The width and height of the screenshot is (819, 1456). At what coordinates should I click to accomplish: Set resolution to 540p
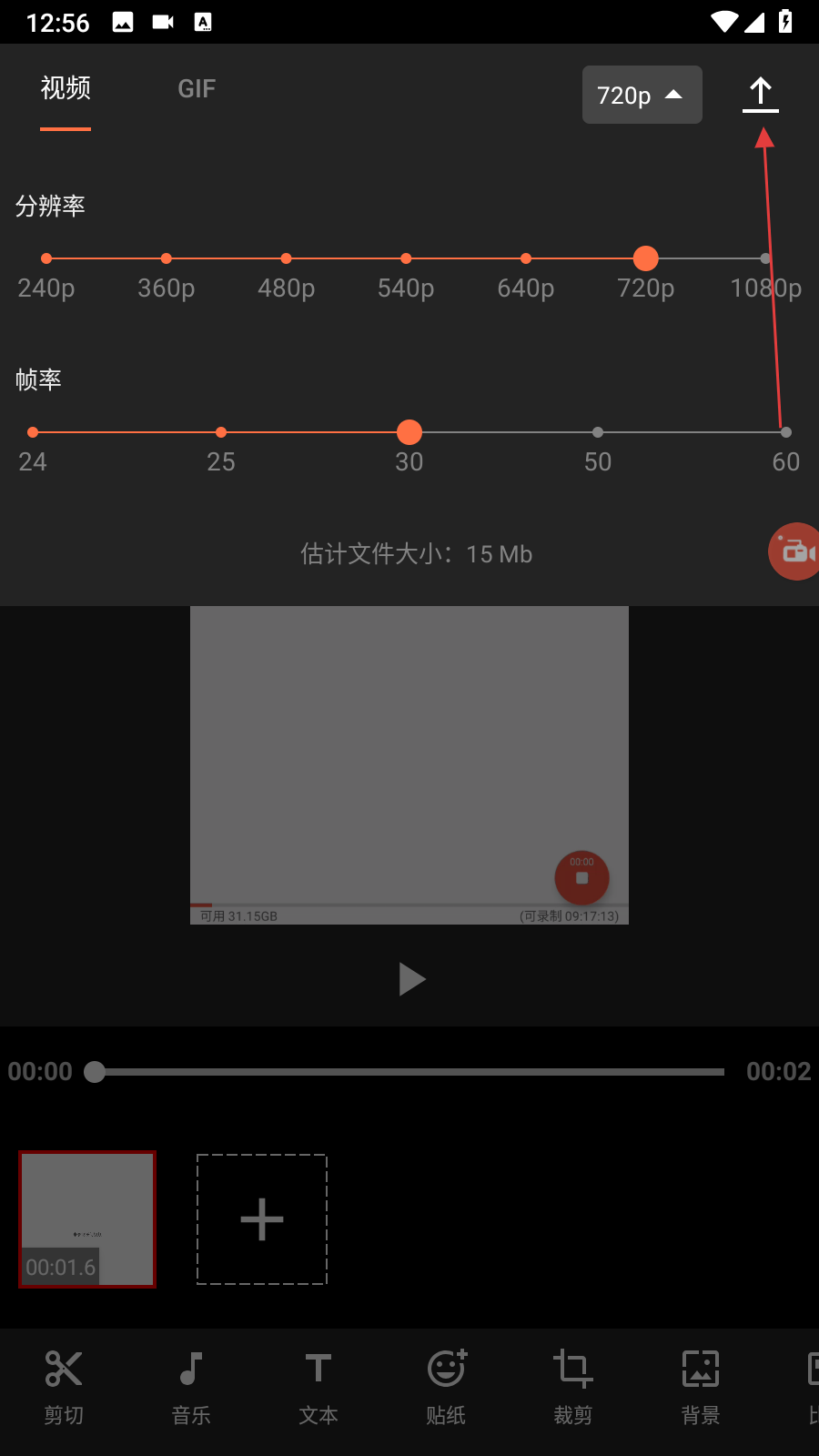point(406,259)
